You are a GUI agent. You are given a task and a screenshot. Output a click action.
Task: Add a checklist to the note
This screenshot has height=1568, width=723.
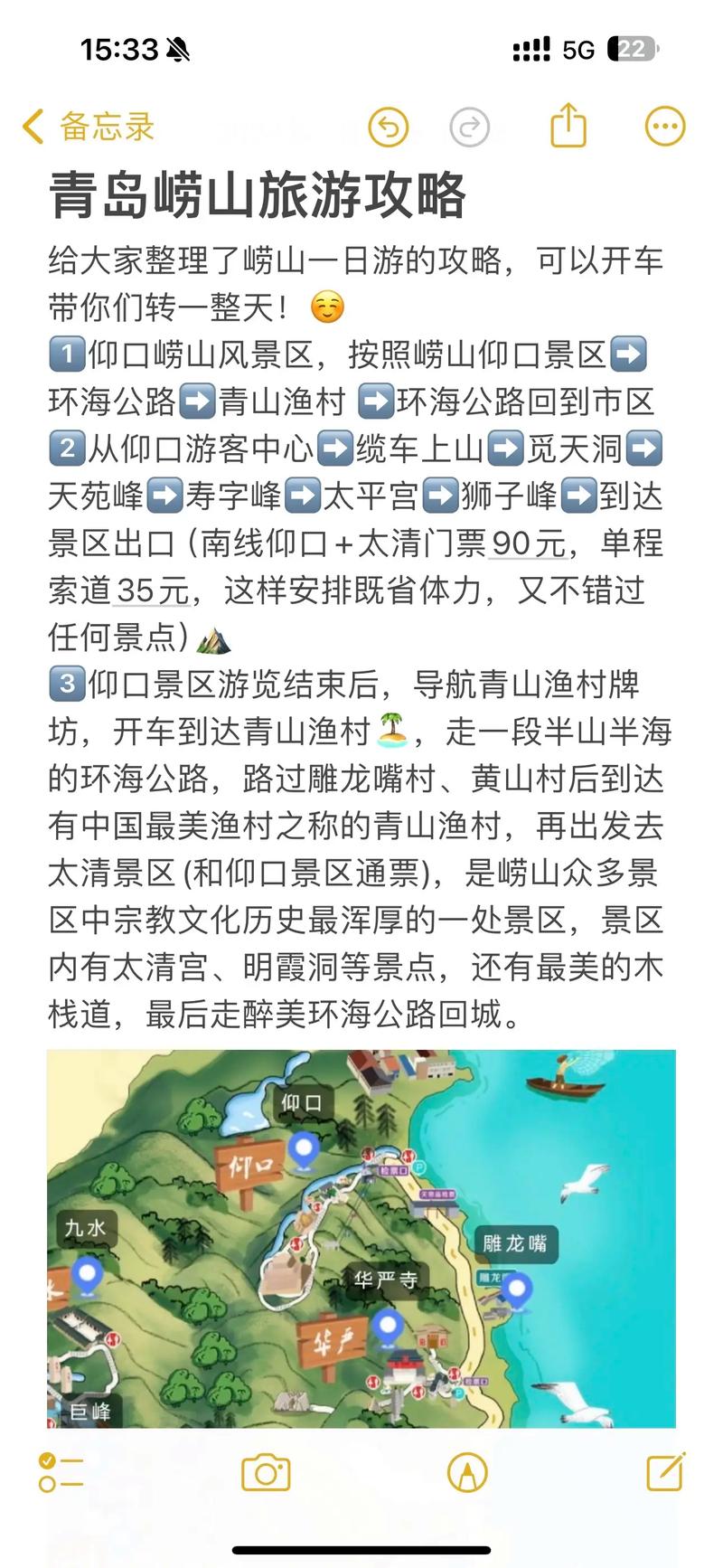click(61, 1473)
